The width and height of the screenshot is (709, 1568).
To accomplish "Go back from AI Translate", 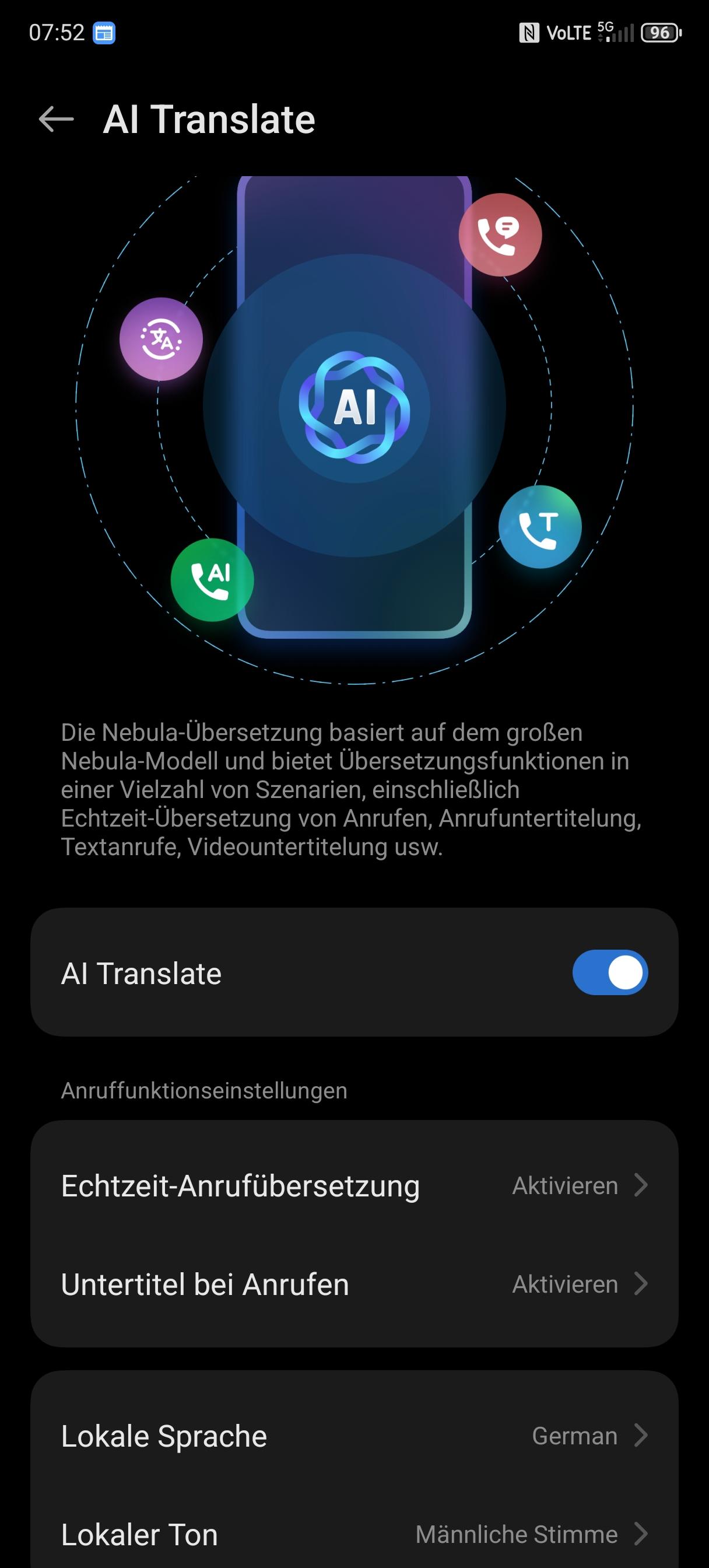I will (x=56, y=118).
